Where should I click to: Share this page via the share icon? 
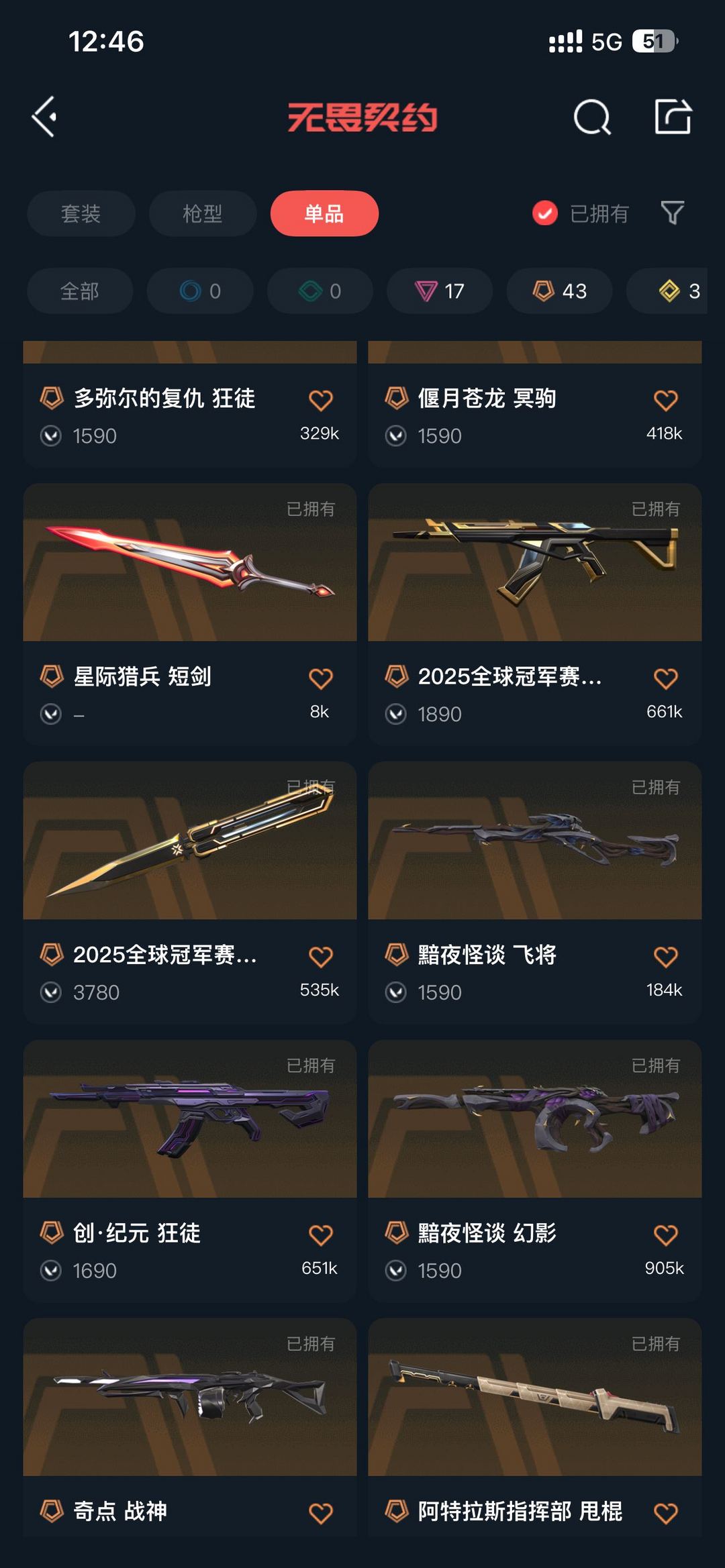coord(673,117)
